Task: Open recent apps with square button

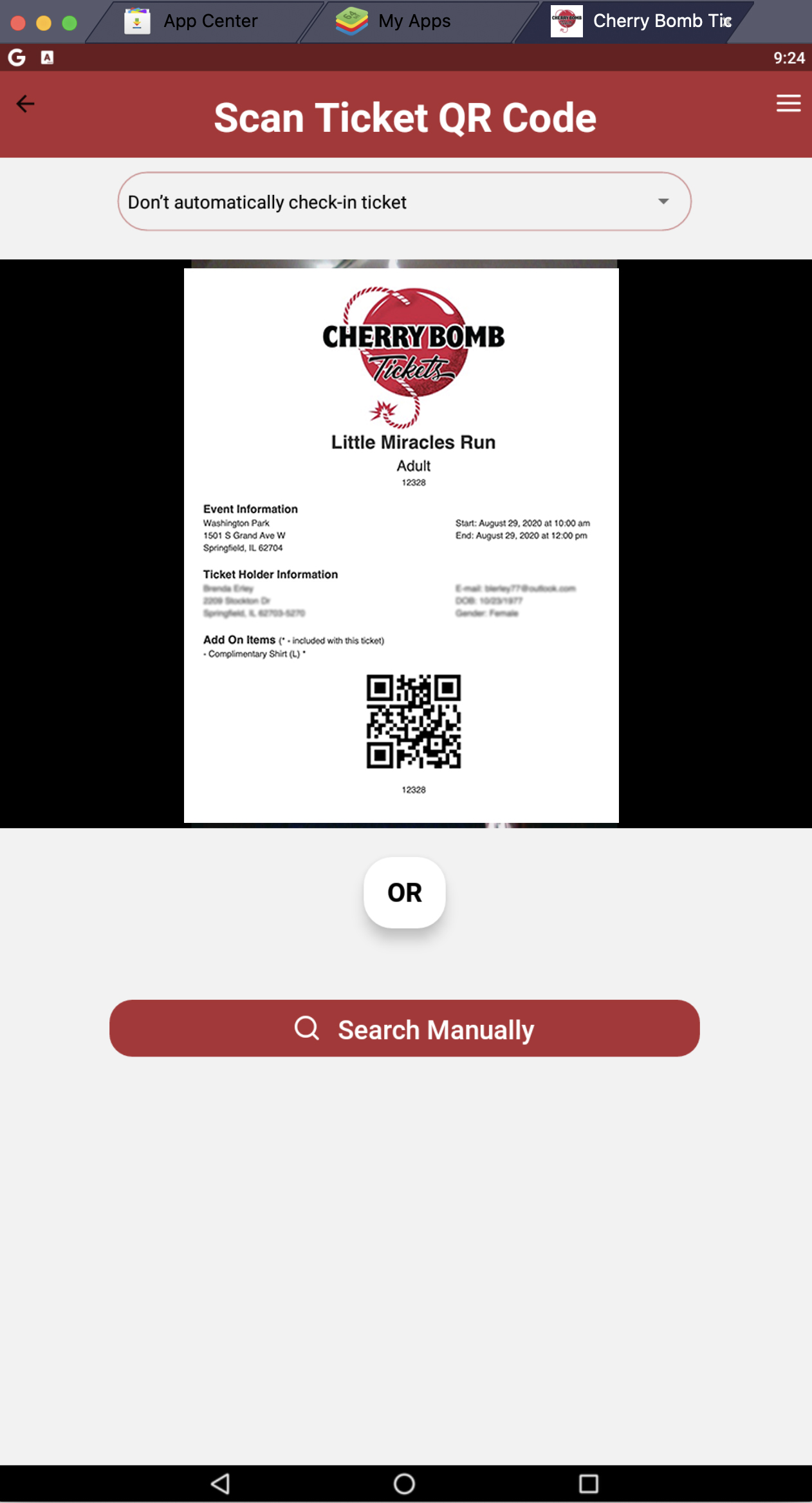Action: 588,1484
